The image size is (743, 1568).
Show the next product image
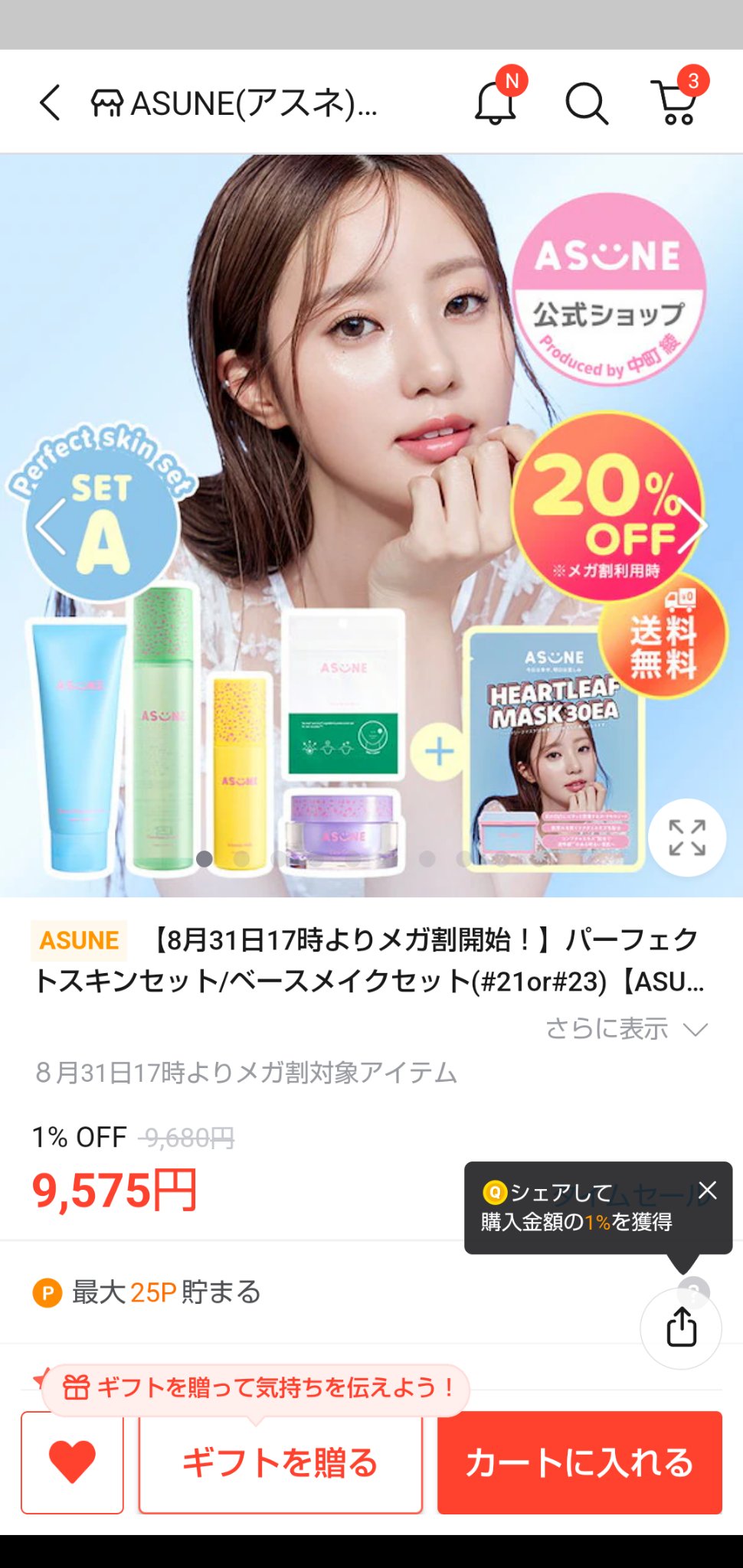(x=692, y=526)
